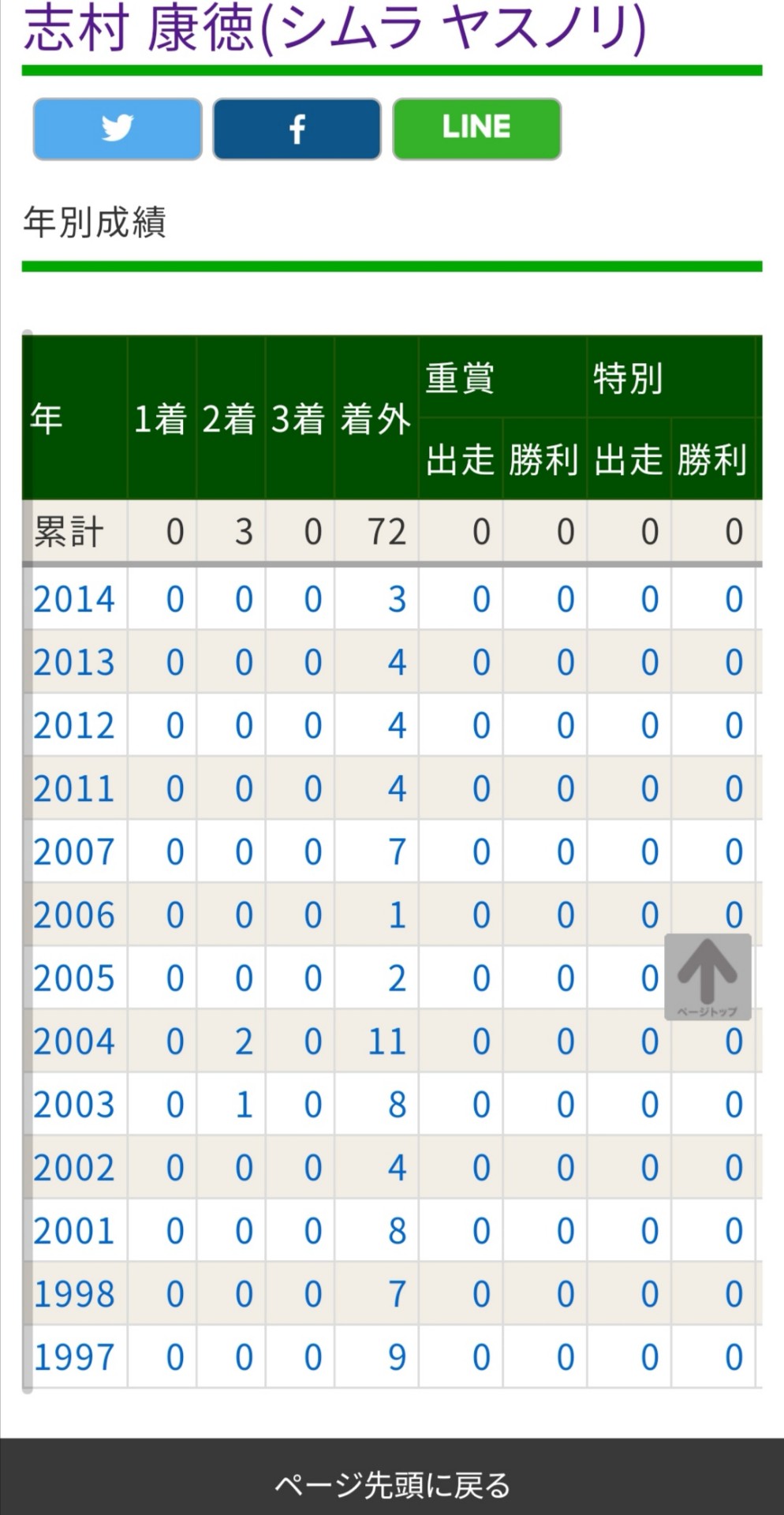784x1515 pixels.
Task: Open the 1997 yearly results link
Action: click(74, 1357)
